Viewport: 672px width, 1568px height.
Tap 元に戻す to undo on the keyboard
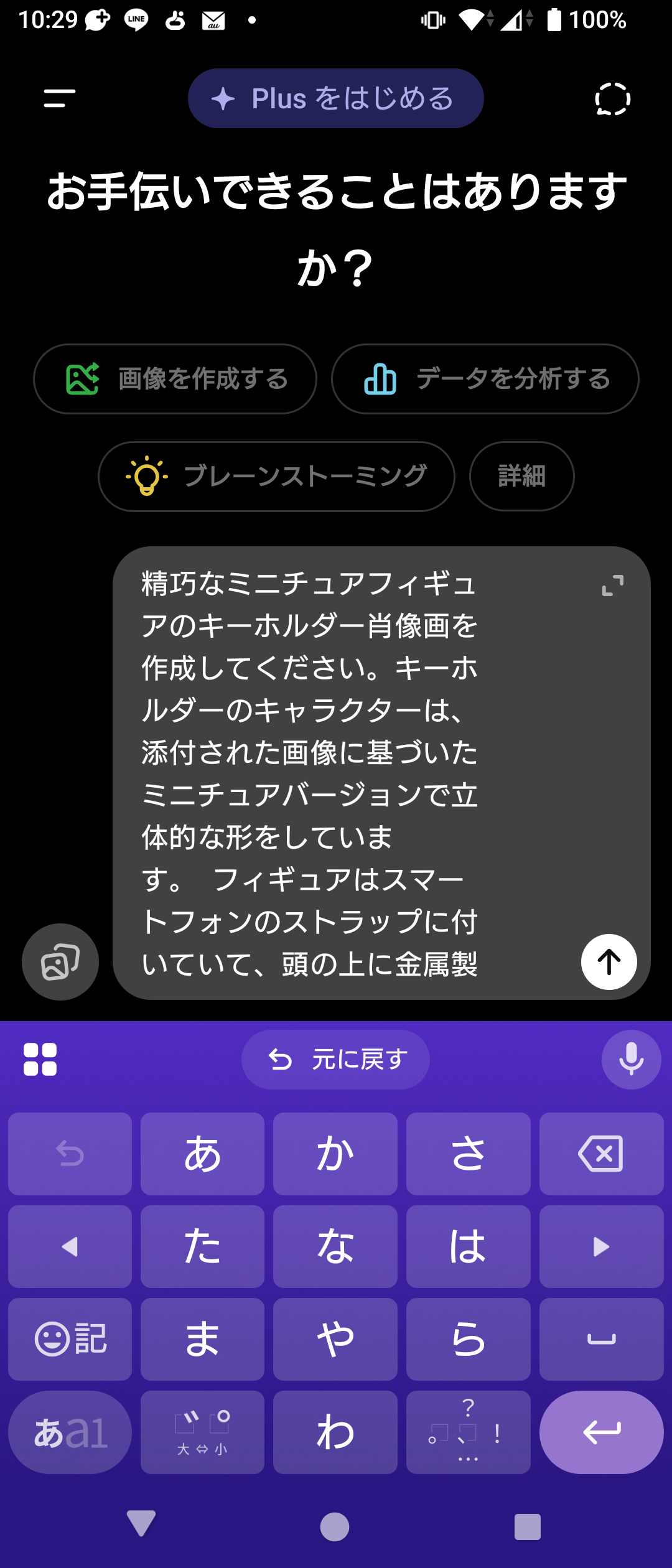tap(335, 1060)
